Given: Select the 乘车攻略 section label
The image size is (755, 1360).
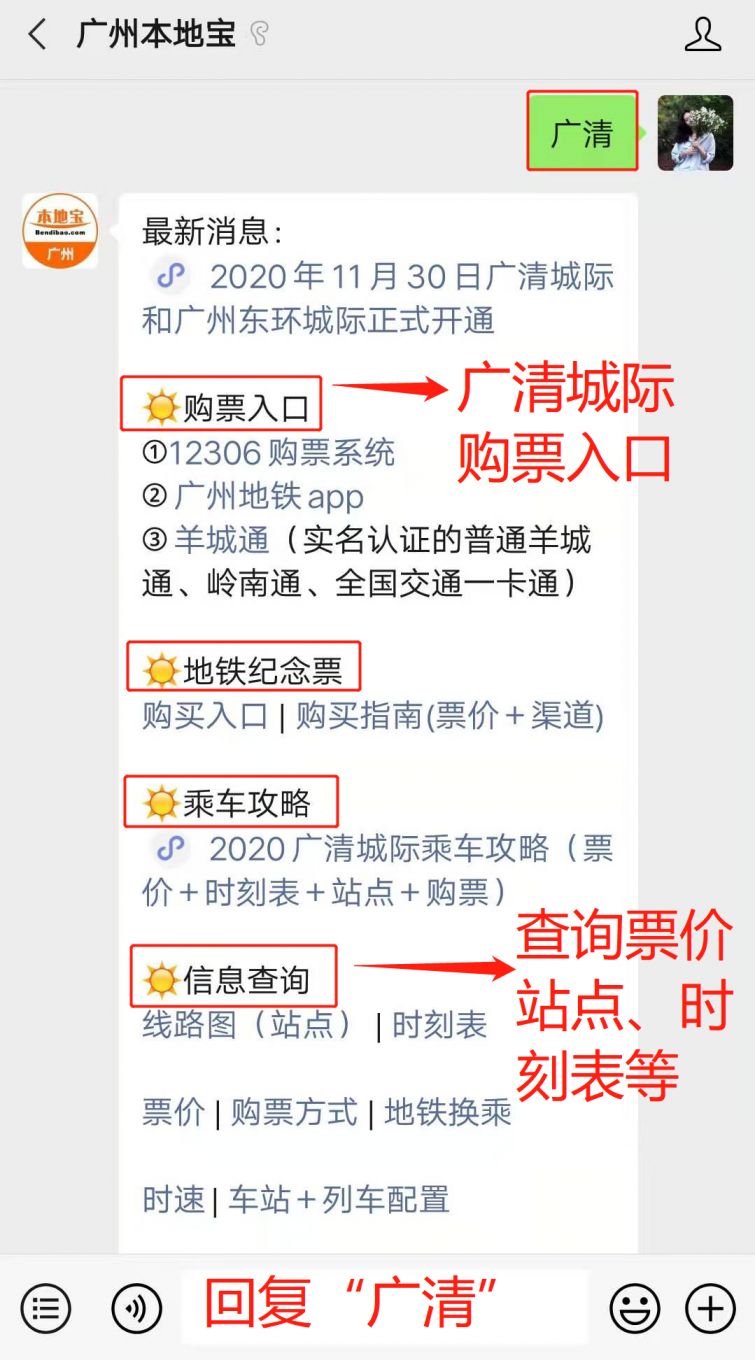Looking at the screenshot, I should coord(229,800).
